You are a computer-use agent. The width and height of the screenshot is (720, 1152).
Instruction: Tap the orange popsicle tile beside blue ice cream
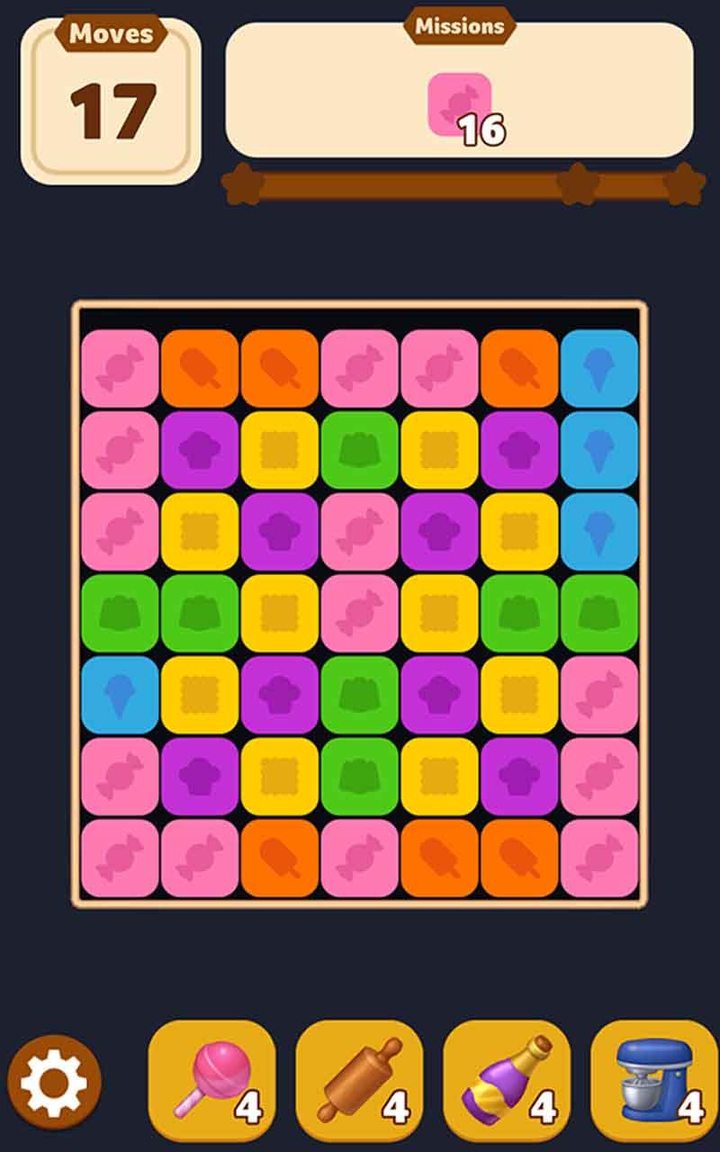(x=520, y=368)
